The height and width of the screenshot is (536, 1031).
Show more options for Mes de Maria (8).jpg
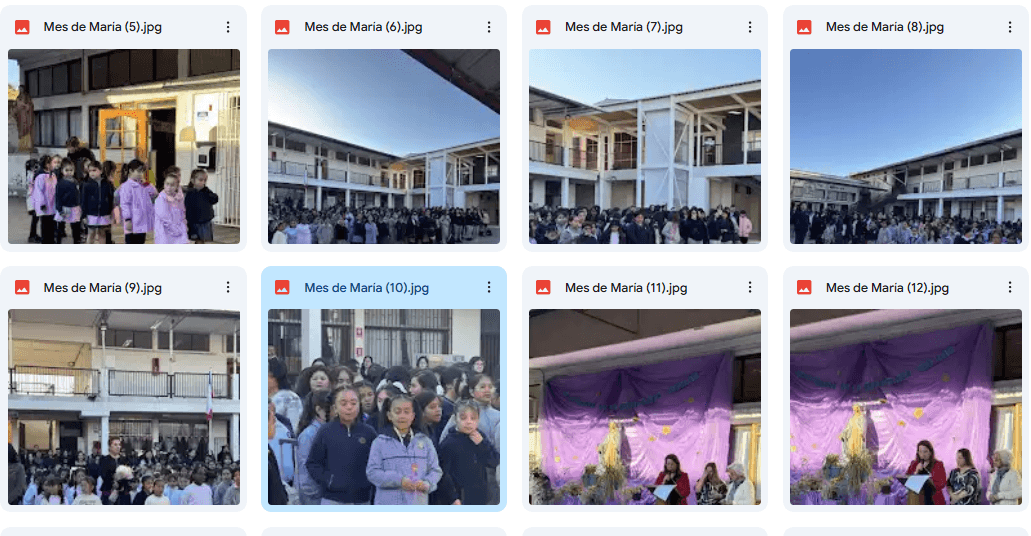[1011, 27]
